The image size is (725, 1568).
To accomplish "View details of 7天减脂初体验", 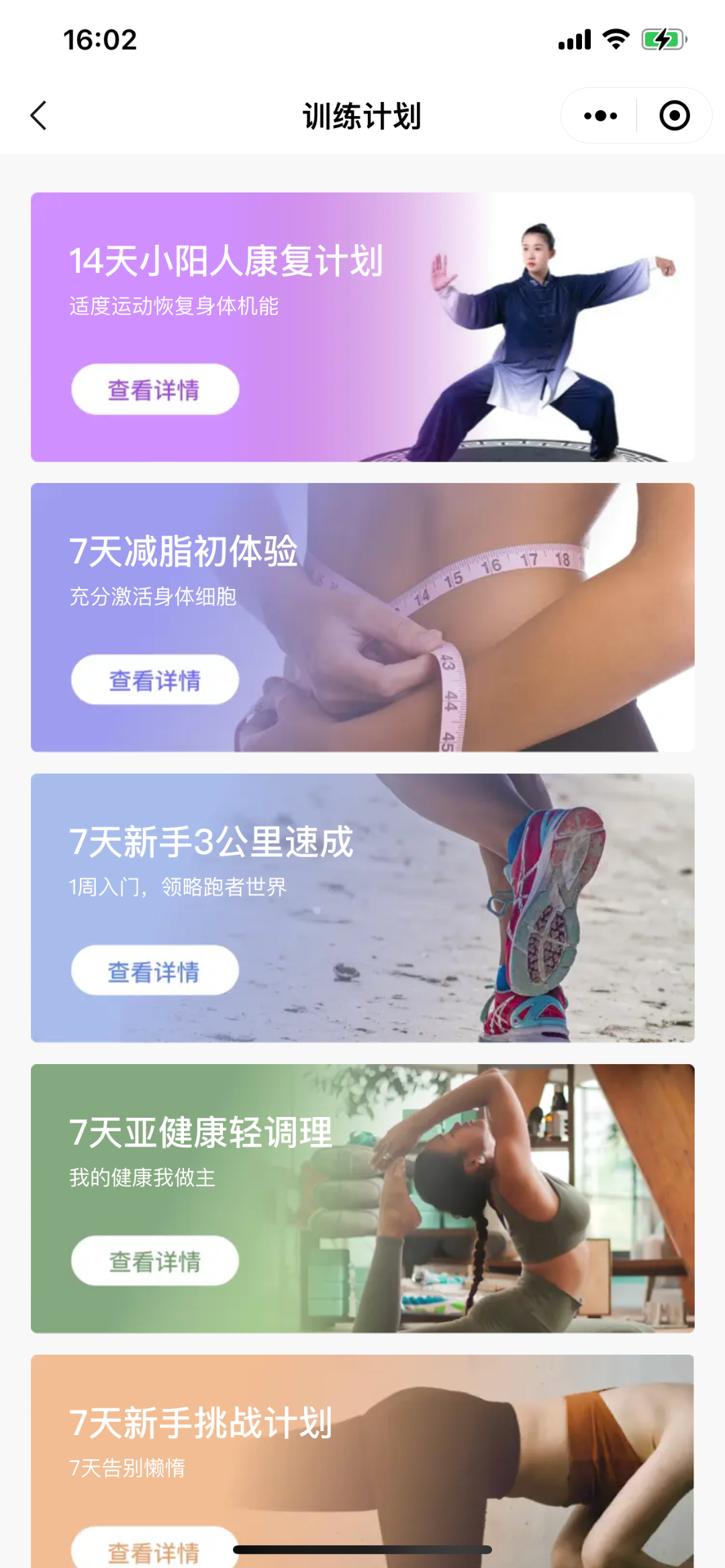I will [155, 680].
